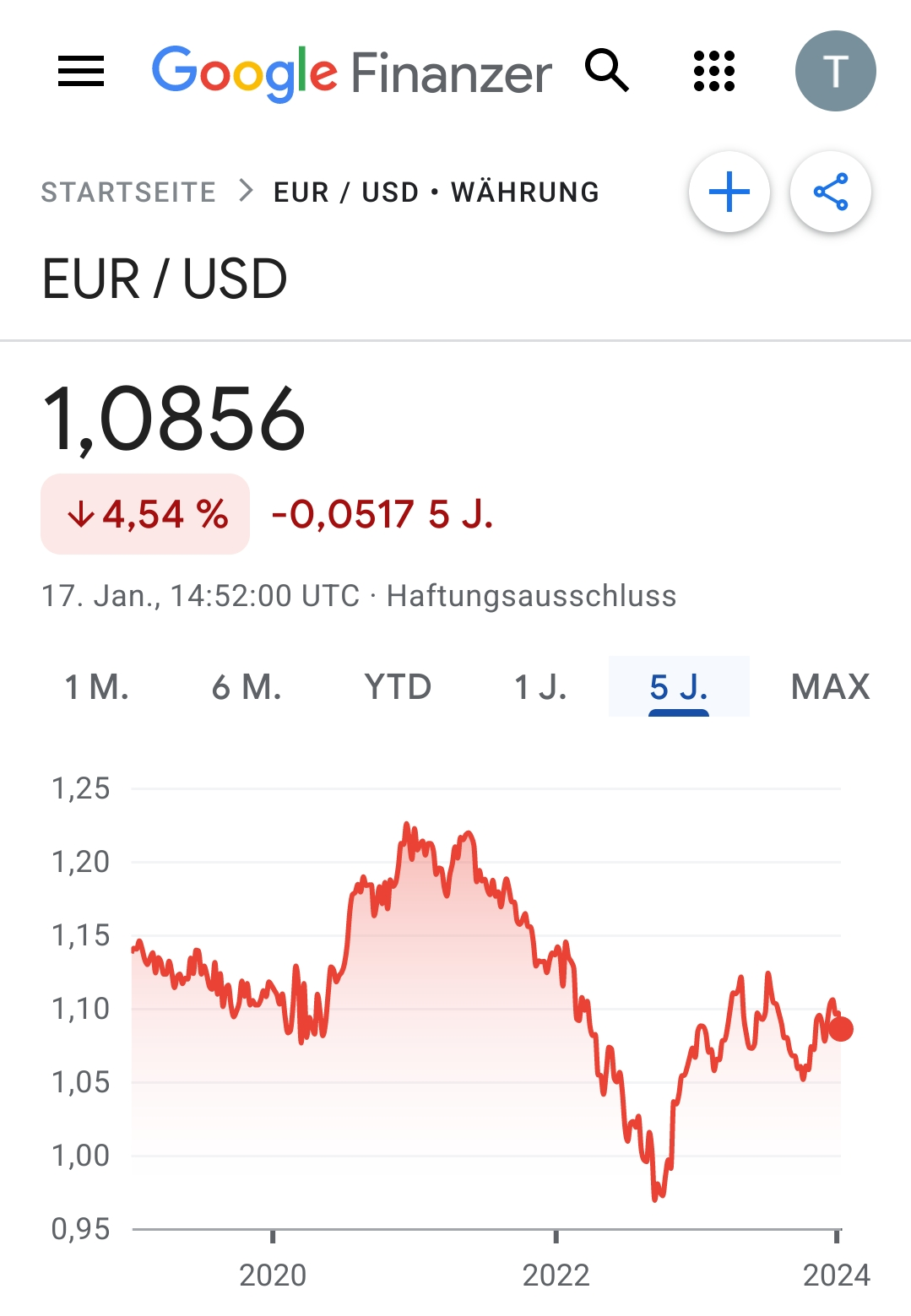Viewport: 911px width, 1316px height.
Task: Open the account profile avatar
Action: (x=835, y=71)
